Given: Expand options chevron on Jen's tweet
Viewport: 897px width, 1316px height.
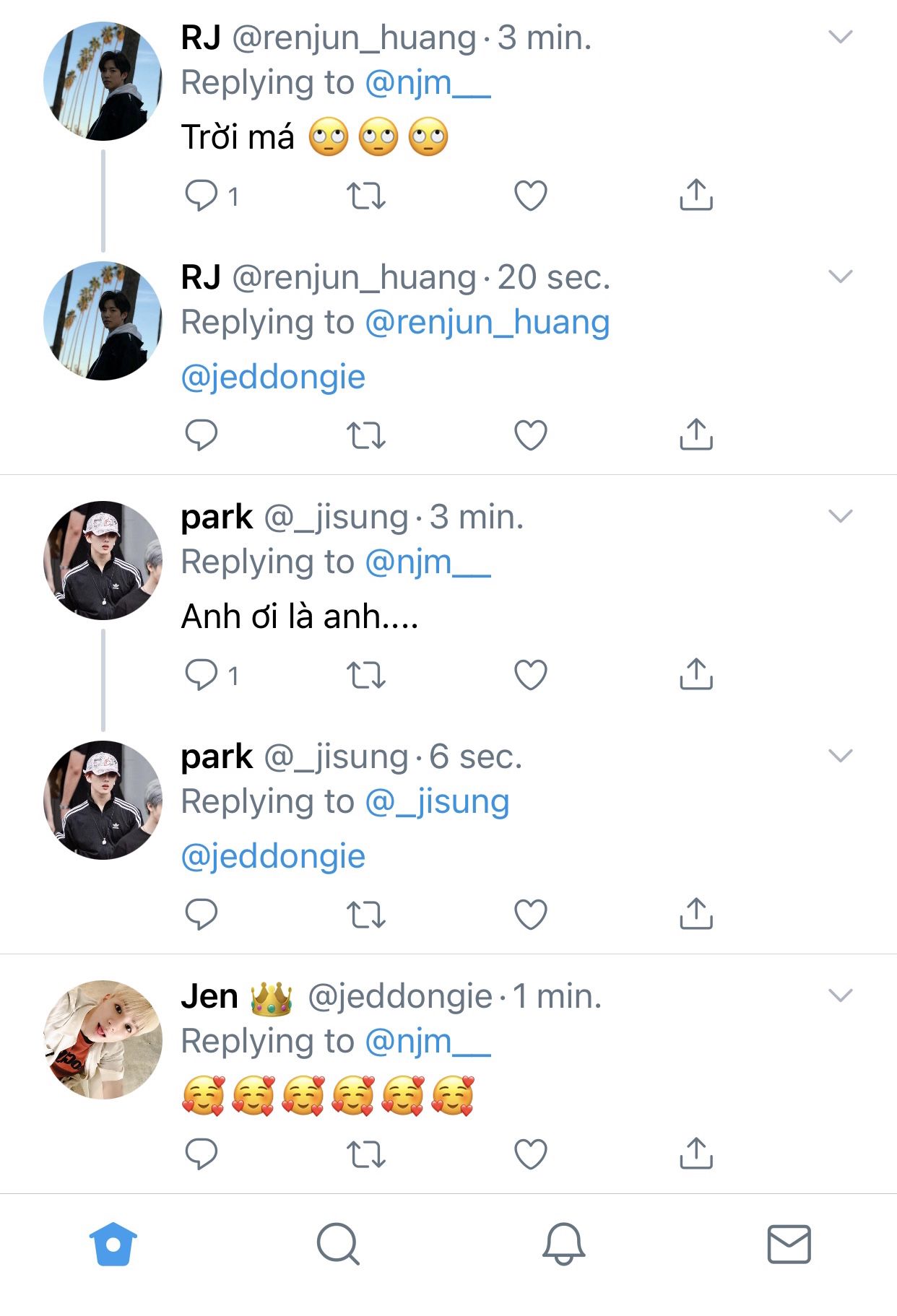Looking at the screenshot, I should point(840,996).
